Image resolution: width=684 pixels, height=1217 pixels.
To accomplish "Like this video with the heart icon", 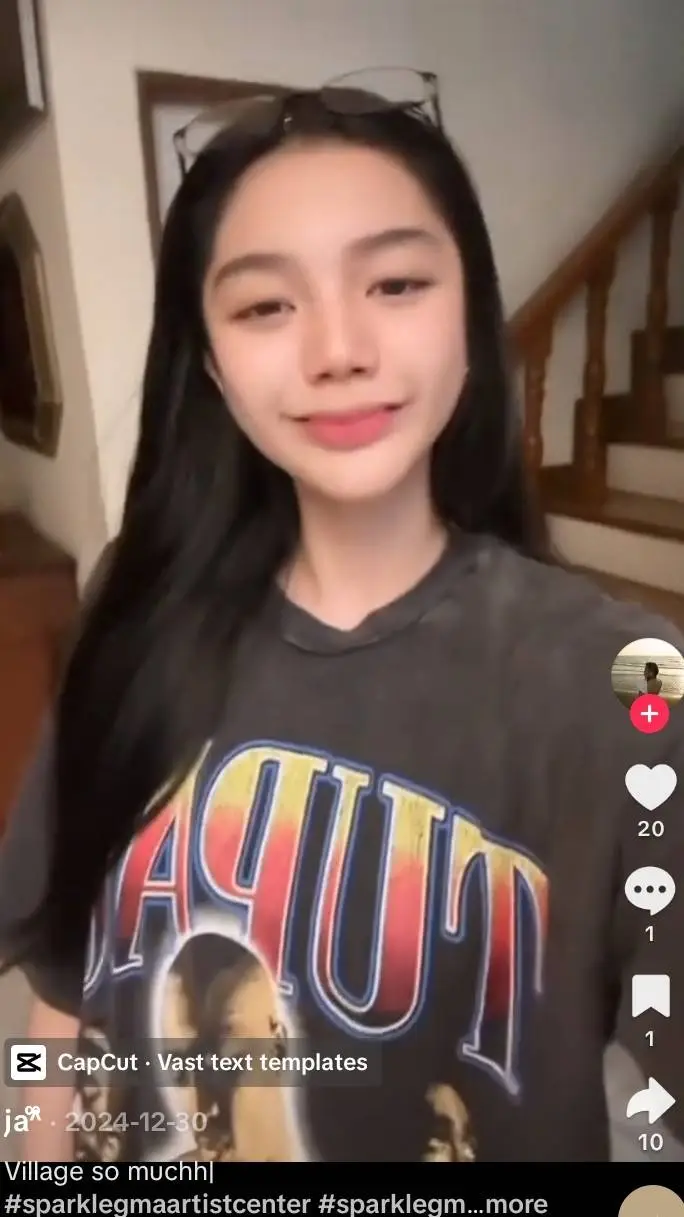I will (650, 787).
